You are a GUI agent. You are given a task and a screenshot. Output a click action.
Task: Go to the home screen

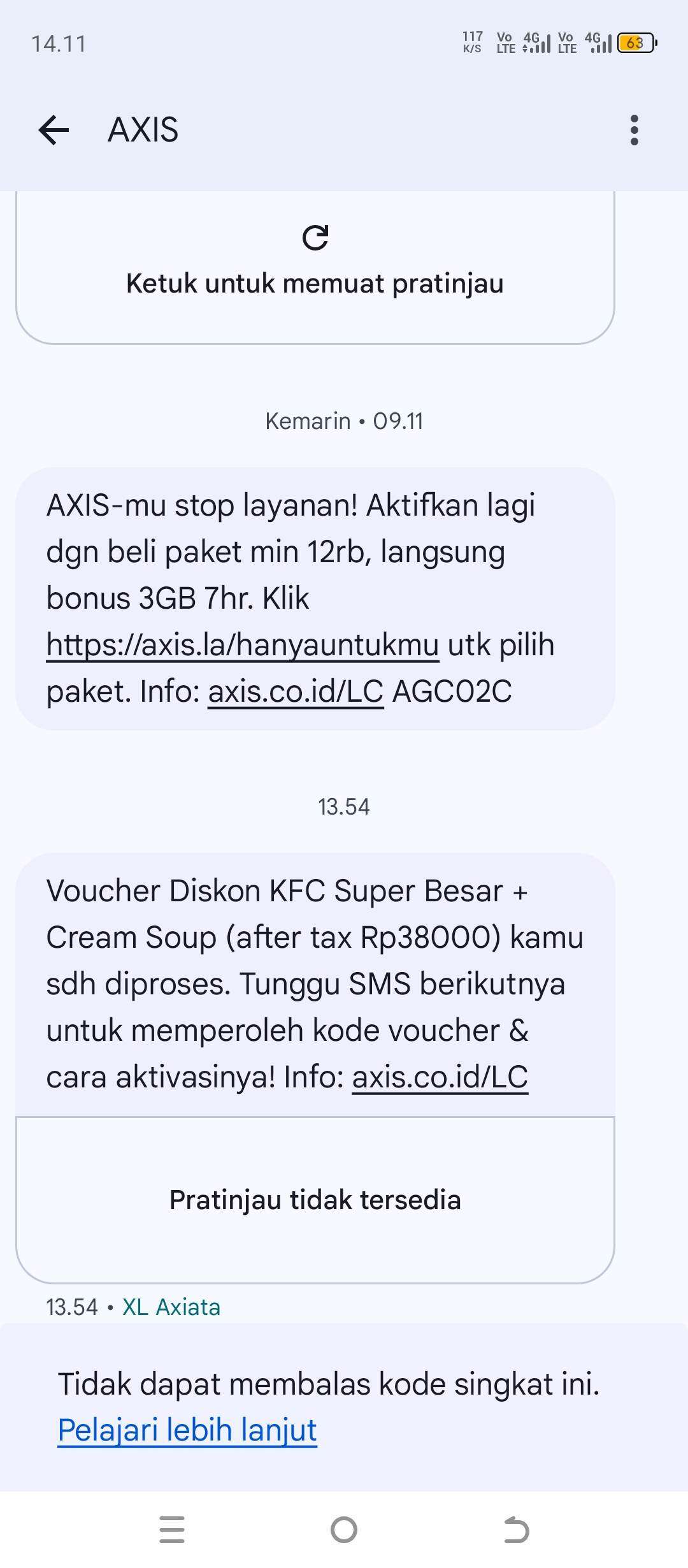344,1530
